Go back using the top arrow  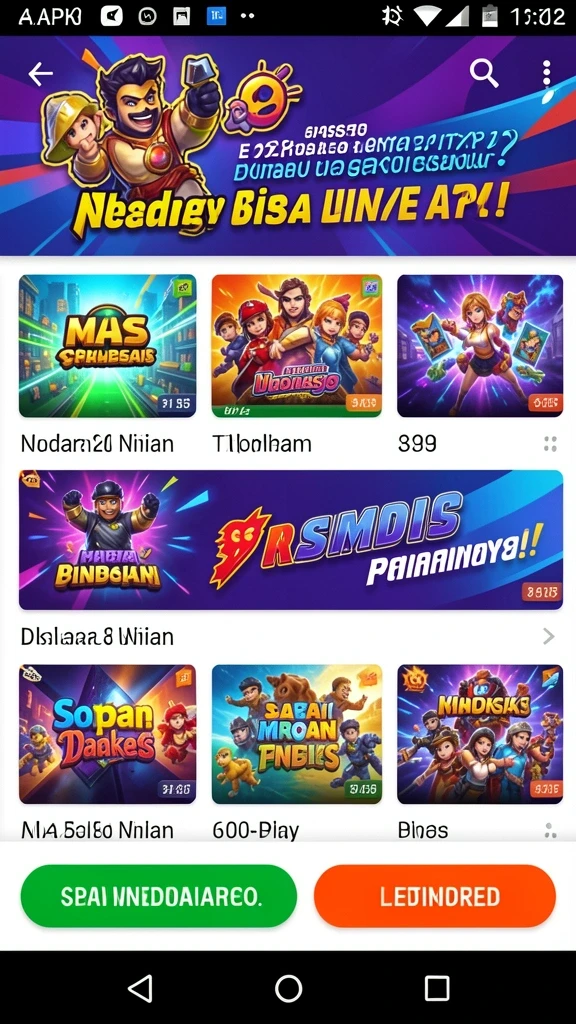pos(40,74)
